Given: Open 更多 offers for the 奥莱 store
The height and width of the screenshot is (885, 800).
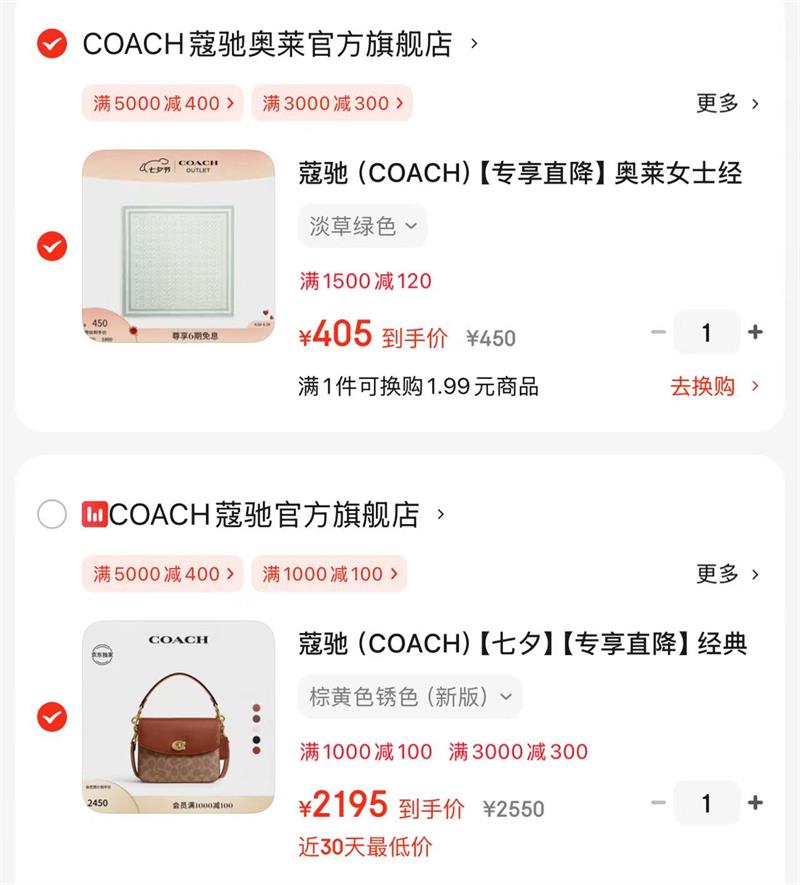Looking at the screenshot, I should click(728, 103).
